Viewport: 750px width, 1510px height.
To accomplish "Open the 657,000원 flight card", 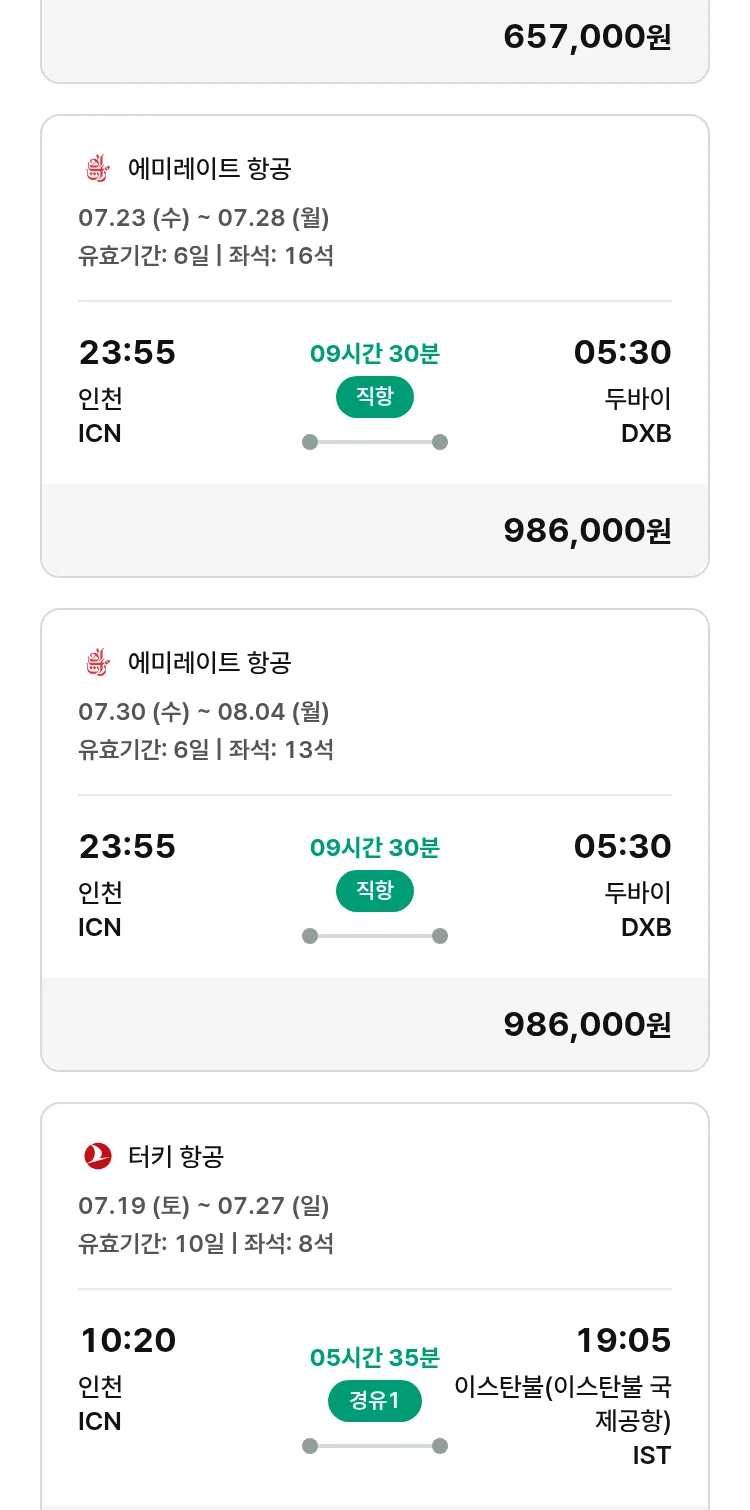I will 375,40.
